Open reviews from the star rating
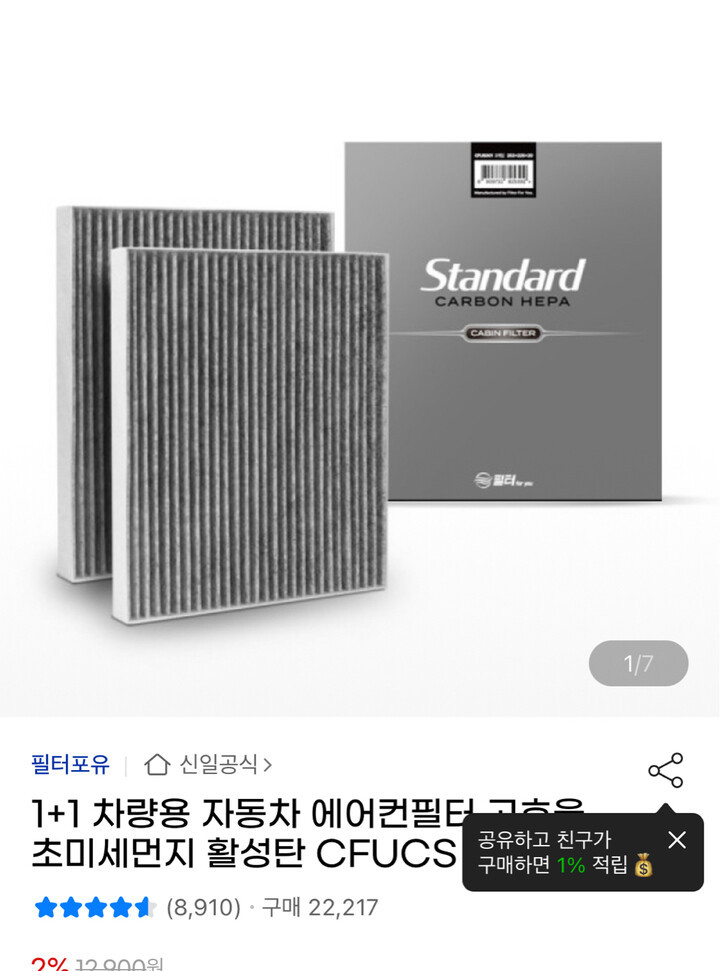Image resolution: width=720 pixels, height=971 pixels. pyautogui.click(x=96, y=908)
